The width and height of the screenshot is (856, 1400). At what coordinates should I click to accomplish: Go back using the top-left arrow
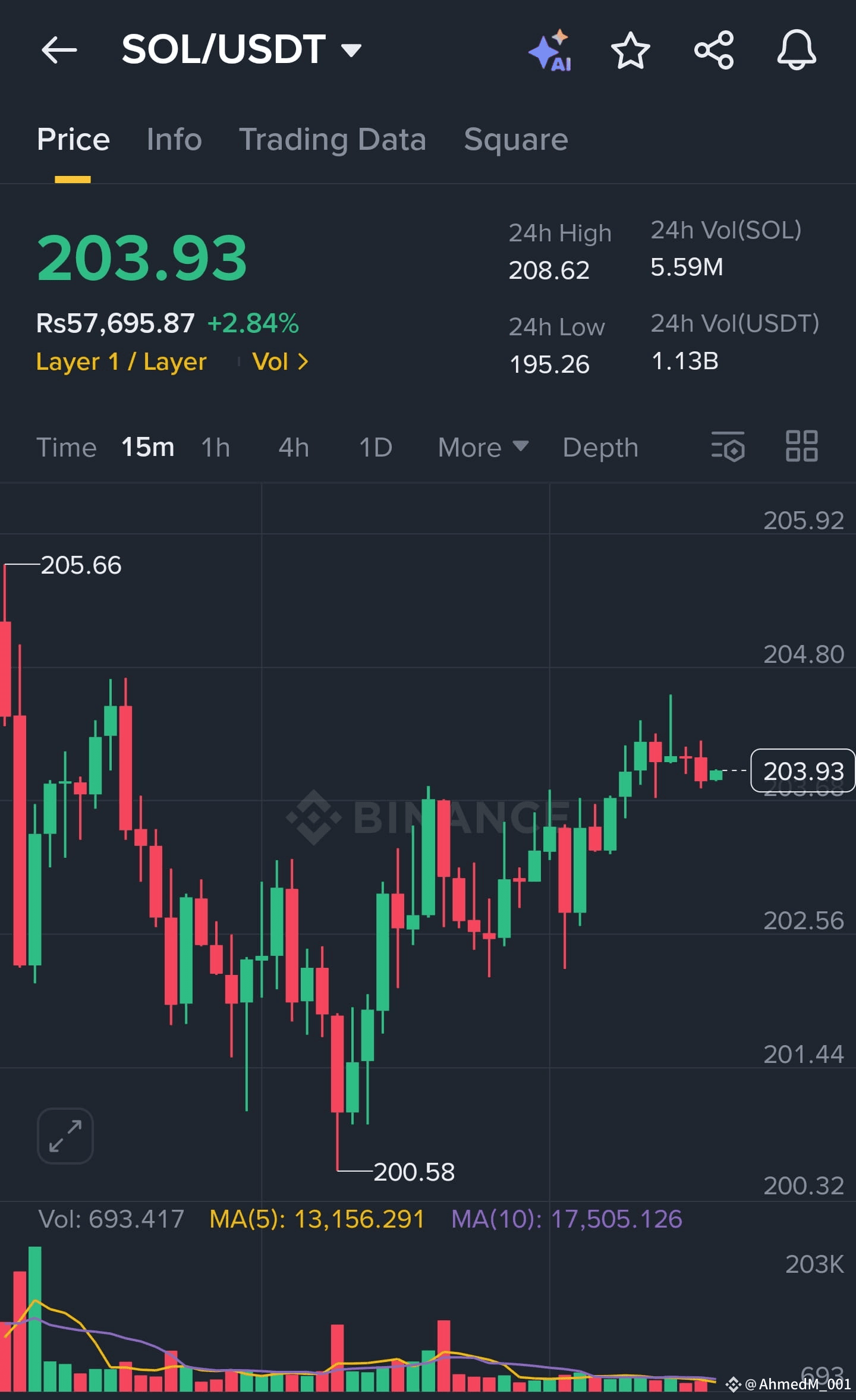click(59, 49)
